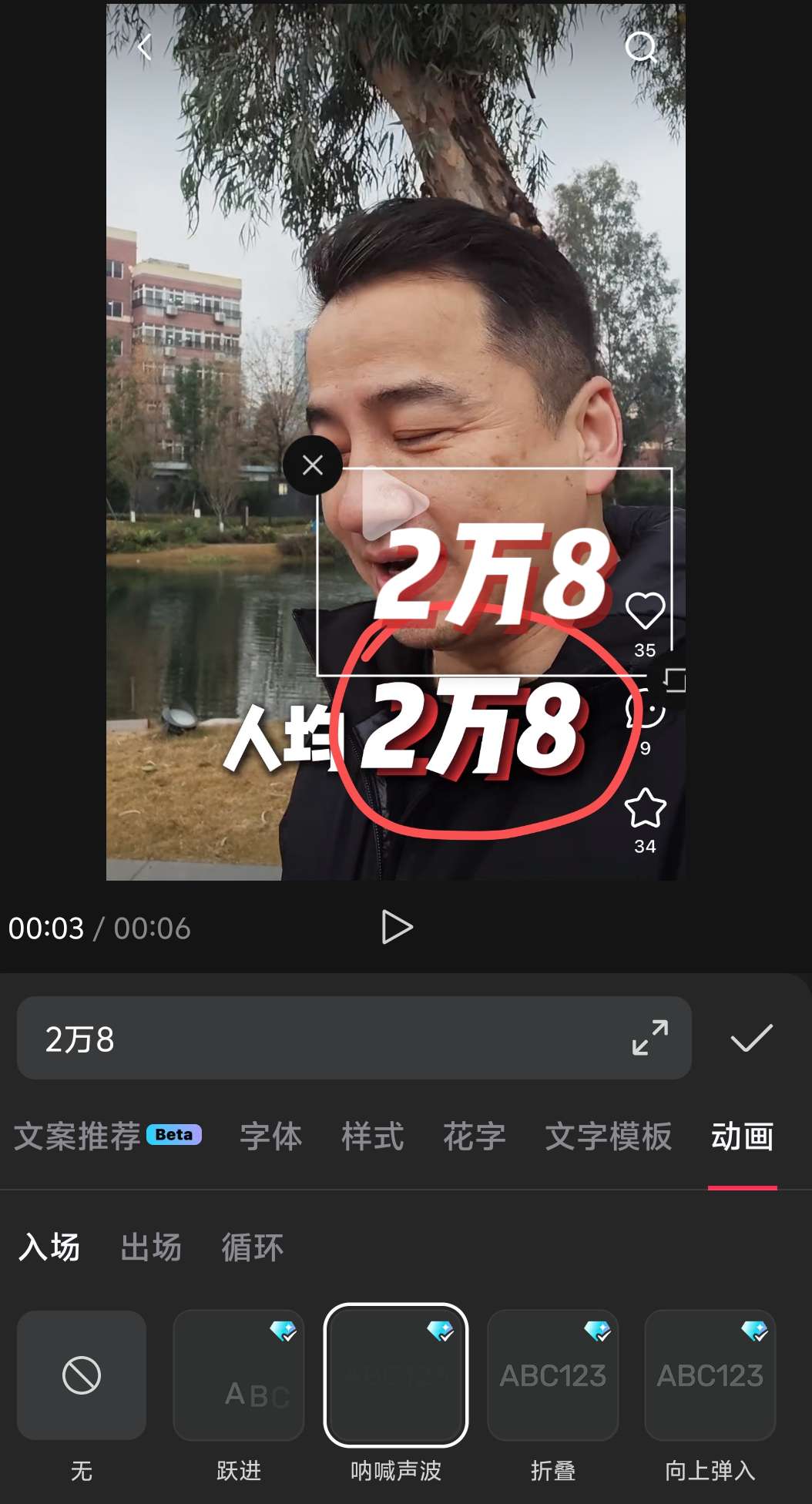The width and height of the screenshot is (812, 1504).
Task: Delete the selected text box overlay
Action: pos(313,465)
